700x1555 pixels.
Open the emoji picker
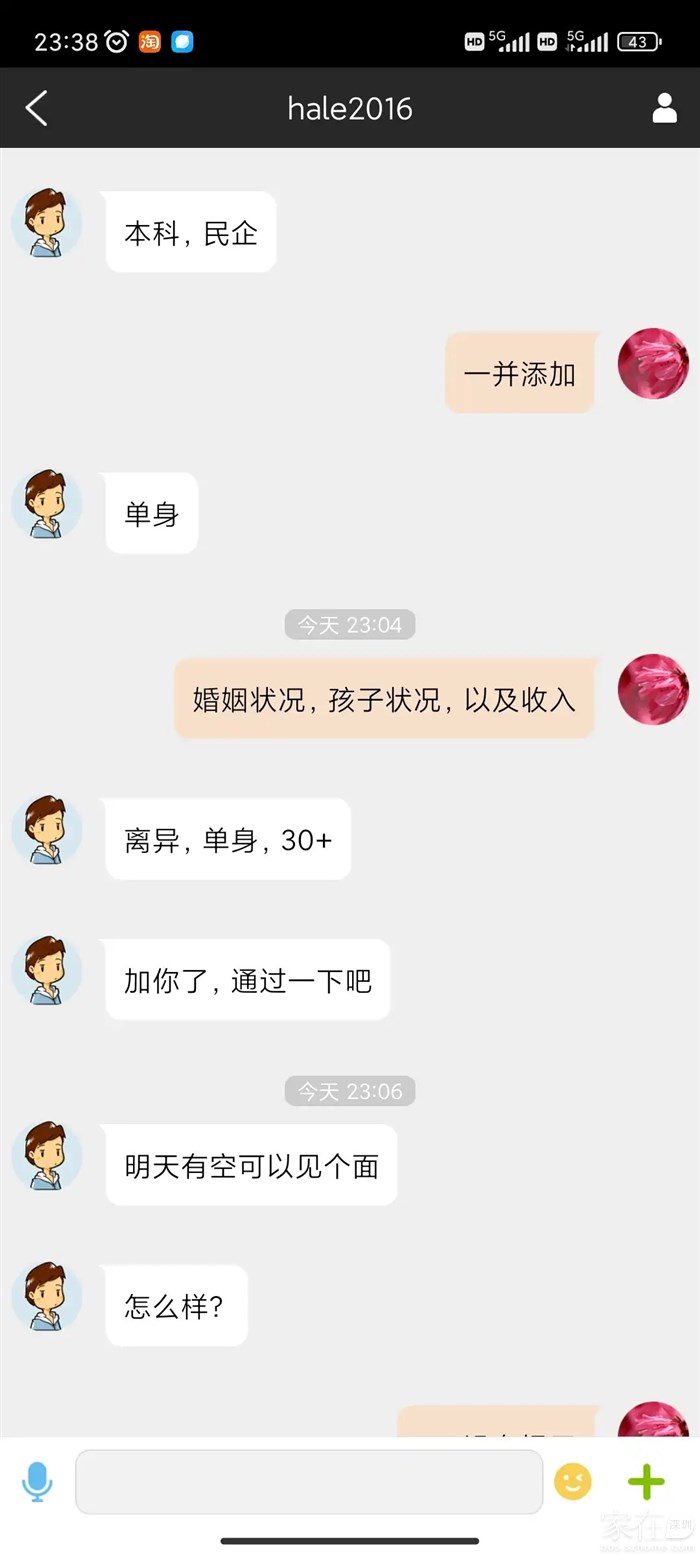(573, 1481)
